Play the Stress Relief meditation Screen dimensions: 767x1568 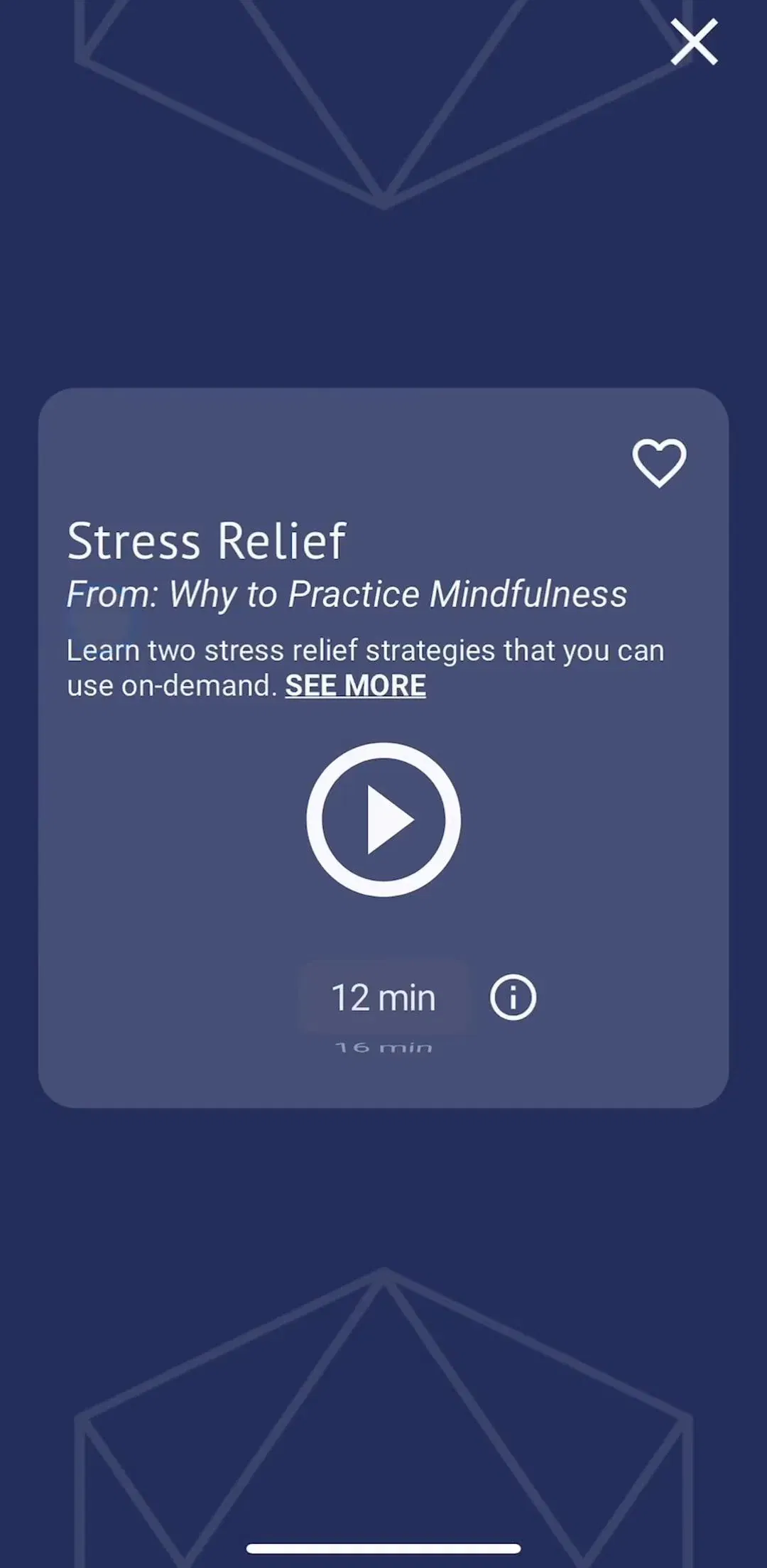[x=383, y=820]
